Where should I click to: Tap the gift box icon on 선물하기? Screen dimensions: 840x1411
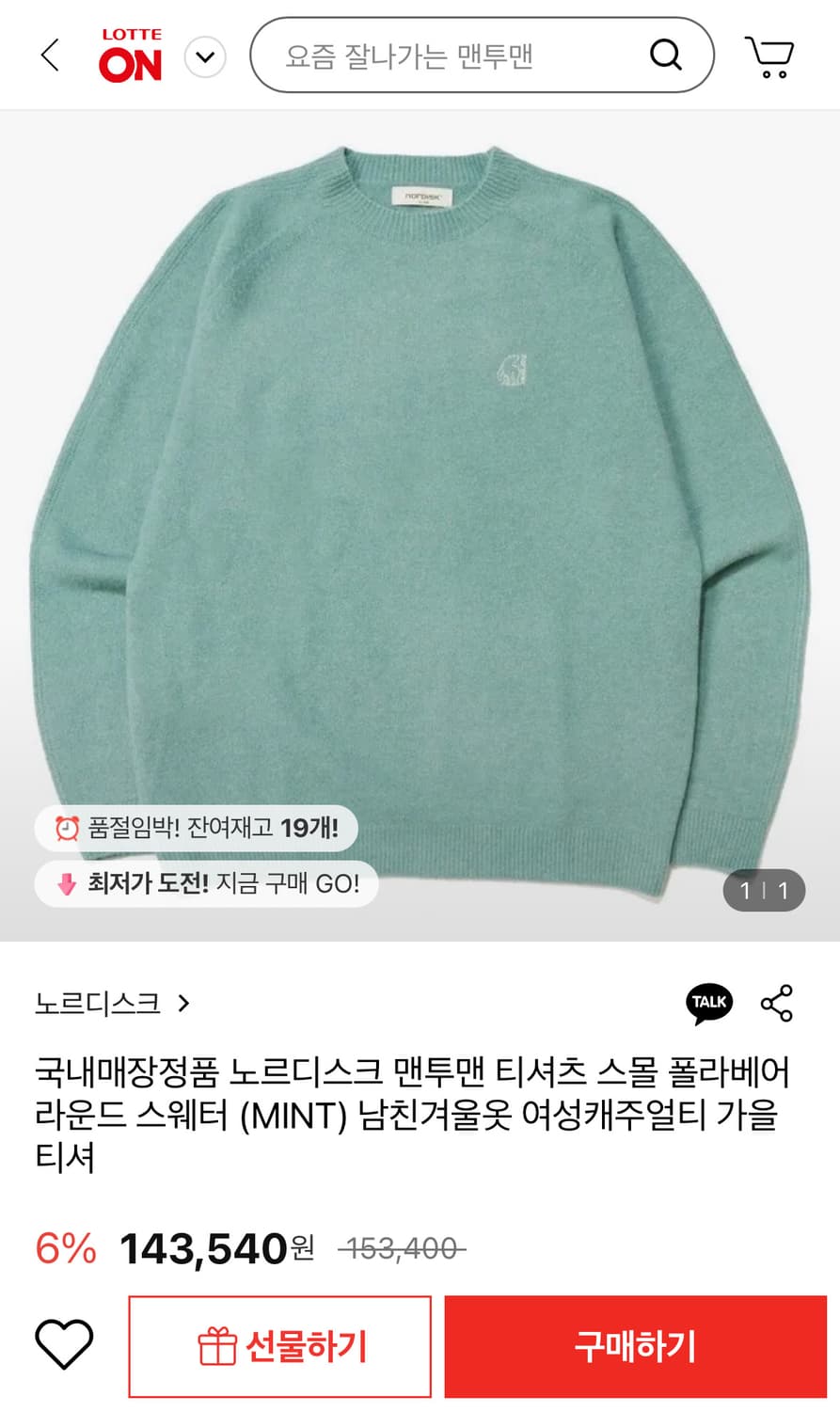point(218,1345)
